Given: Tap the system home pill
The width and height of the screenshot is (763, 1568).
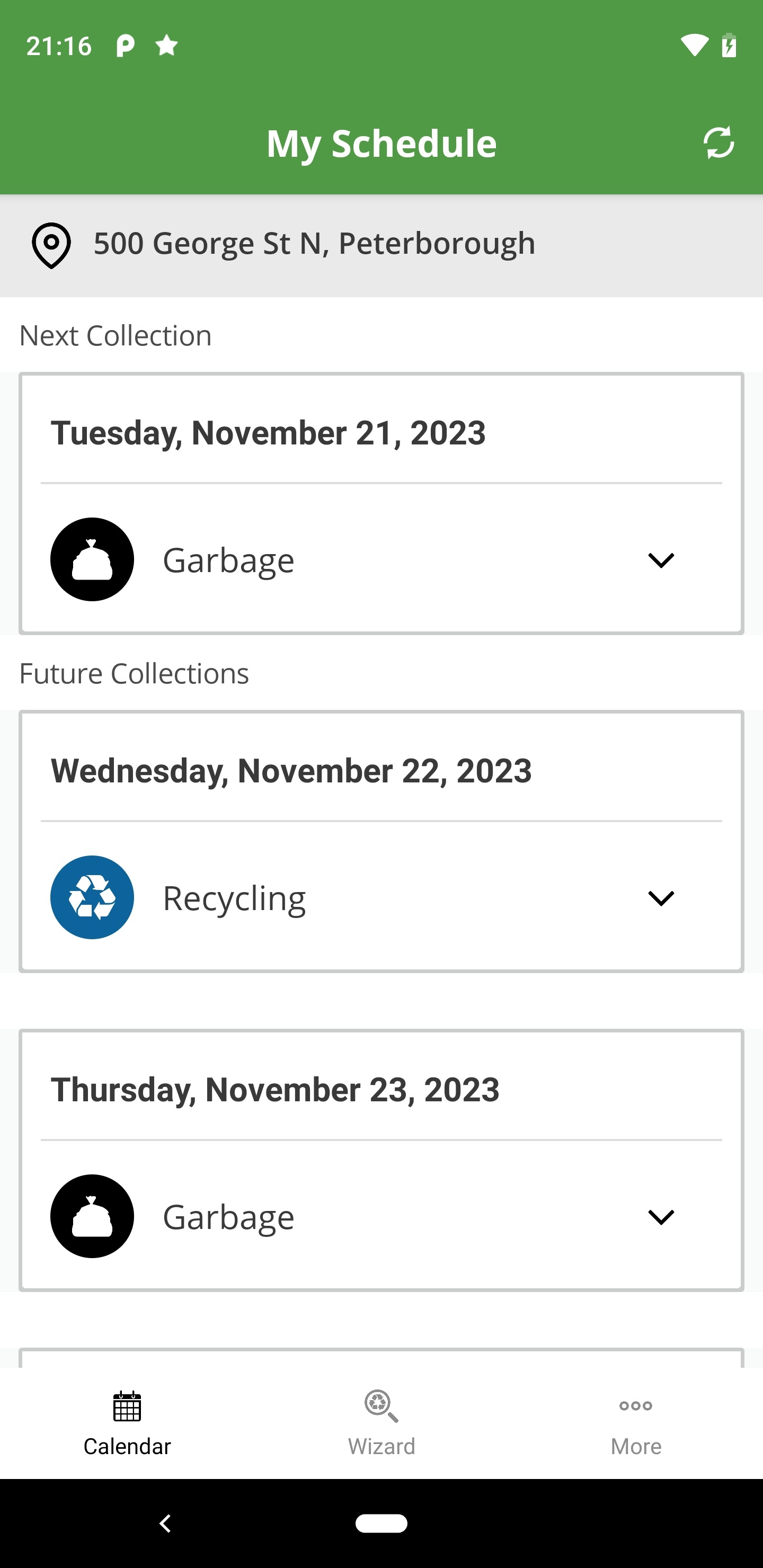Looking at the screenshot, I should click(382, 1524).
